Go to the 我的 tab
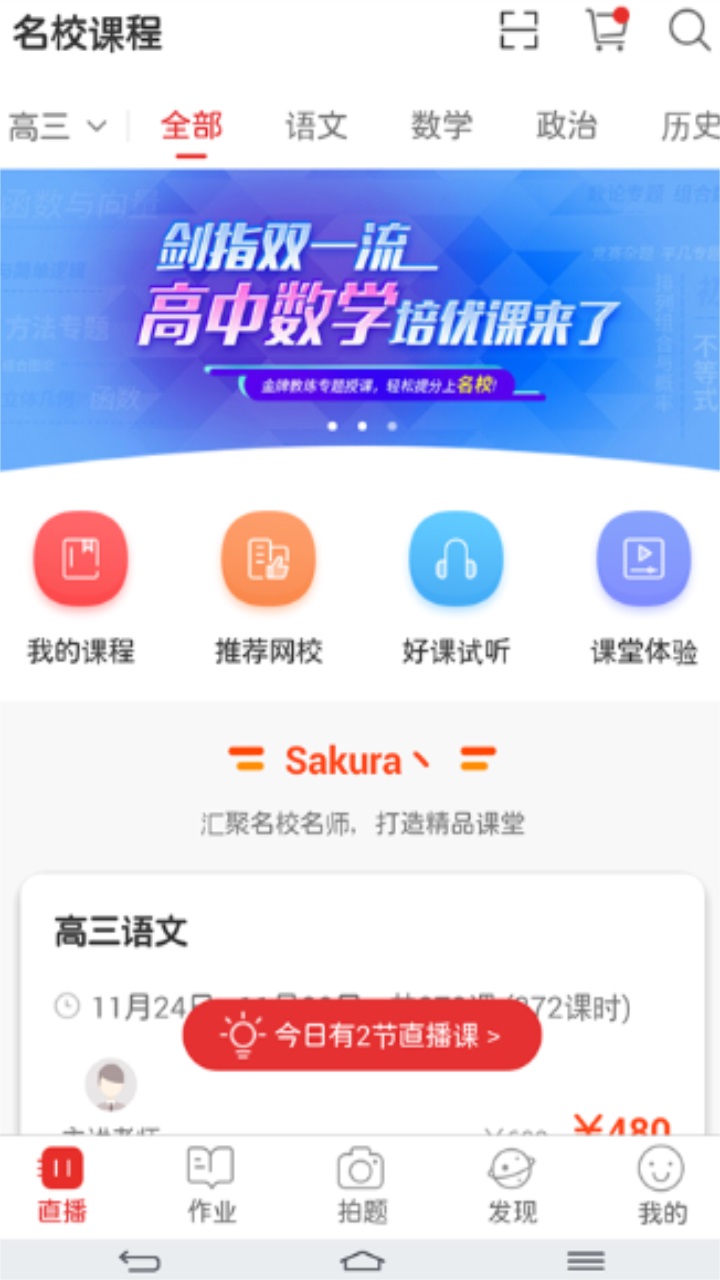Image resolution: width=720 pixels, height=1280 pixels. click(662, 1187)
